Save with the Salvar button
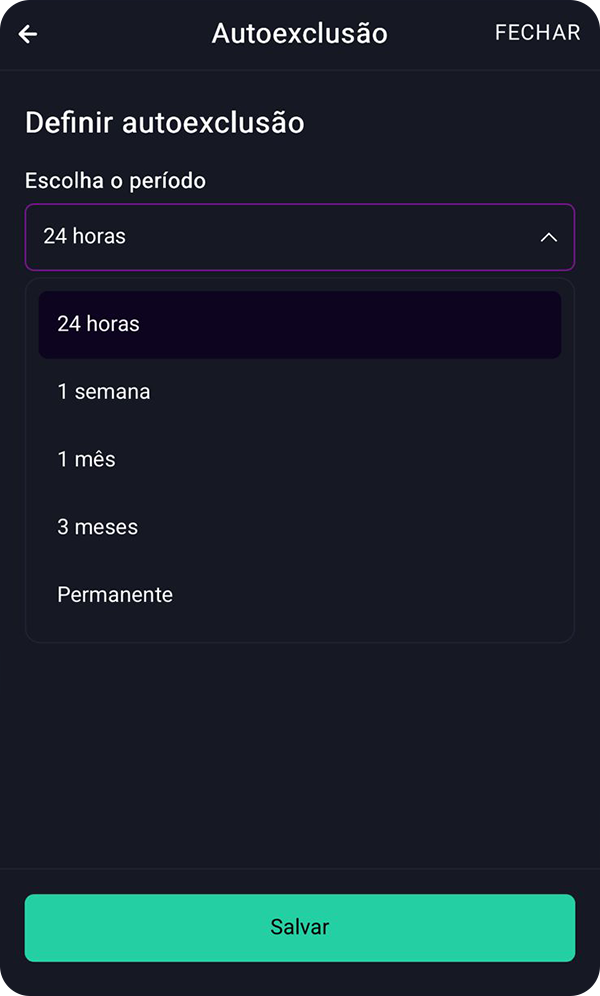Screen dimensions: 600x996 point(299,927)
